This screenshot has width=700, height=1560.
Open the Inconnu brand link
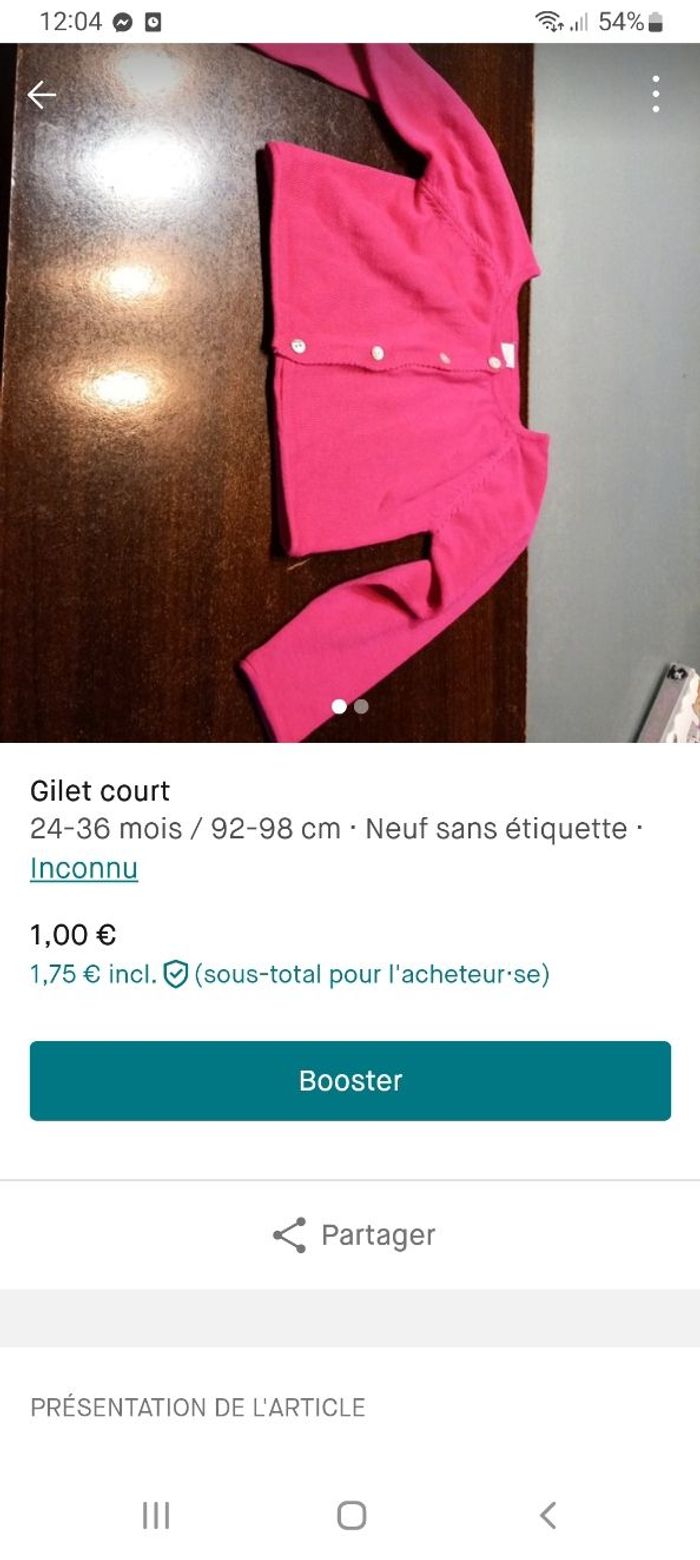coord(84,868)
